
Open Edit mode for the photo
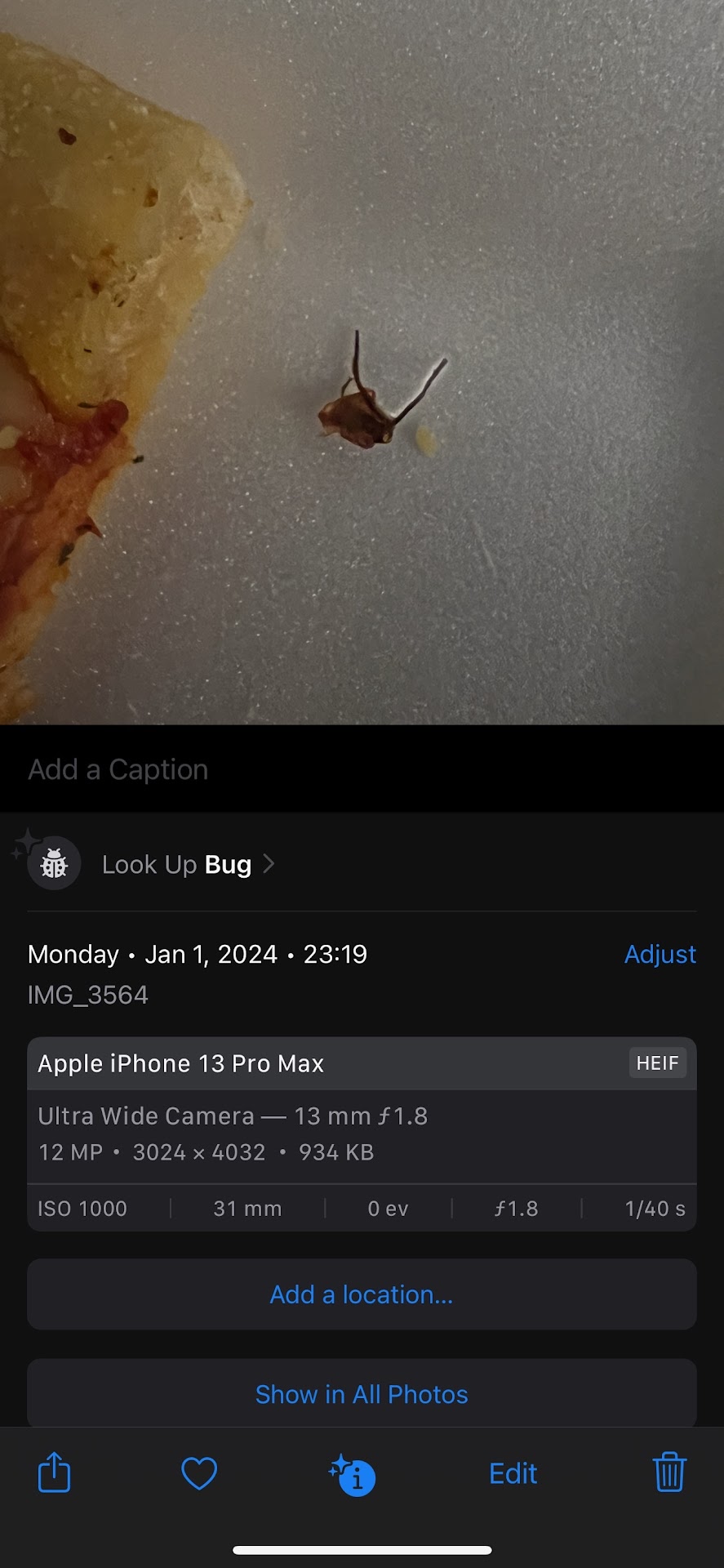[x=513, y=1473]
